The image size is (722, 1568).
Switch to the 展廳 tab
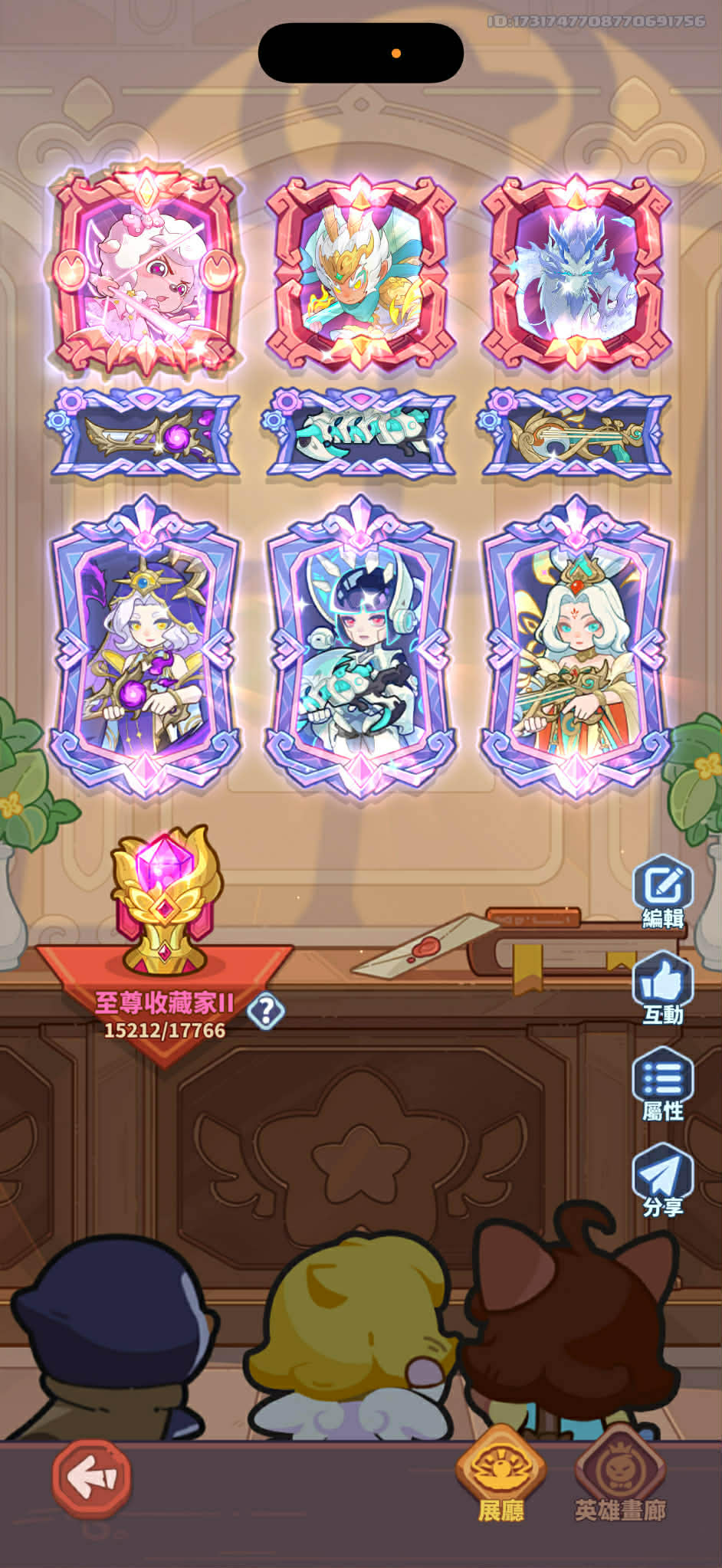point(501,1475)
